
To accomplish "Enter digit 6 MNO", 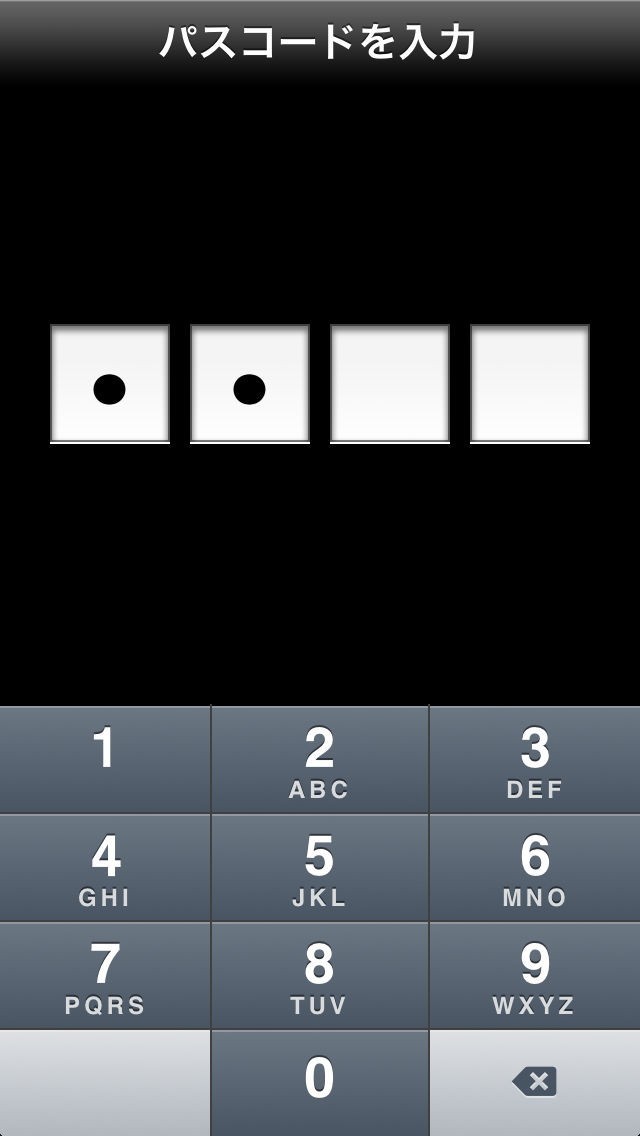I will [535, 867].
